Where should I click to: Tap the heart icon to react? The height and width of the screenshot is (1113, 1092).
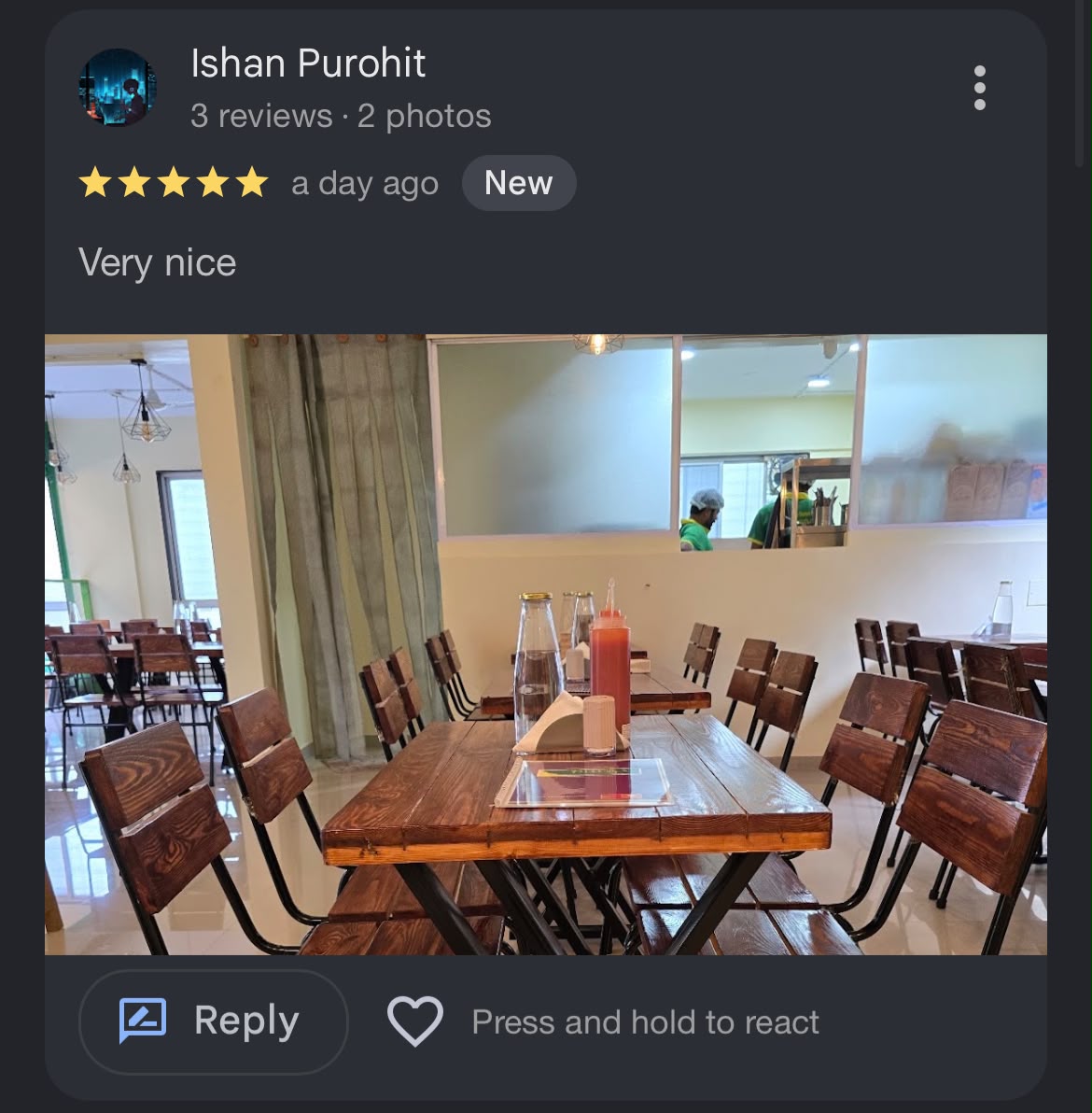tap(415, 1021)
